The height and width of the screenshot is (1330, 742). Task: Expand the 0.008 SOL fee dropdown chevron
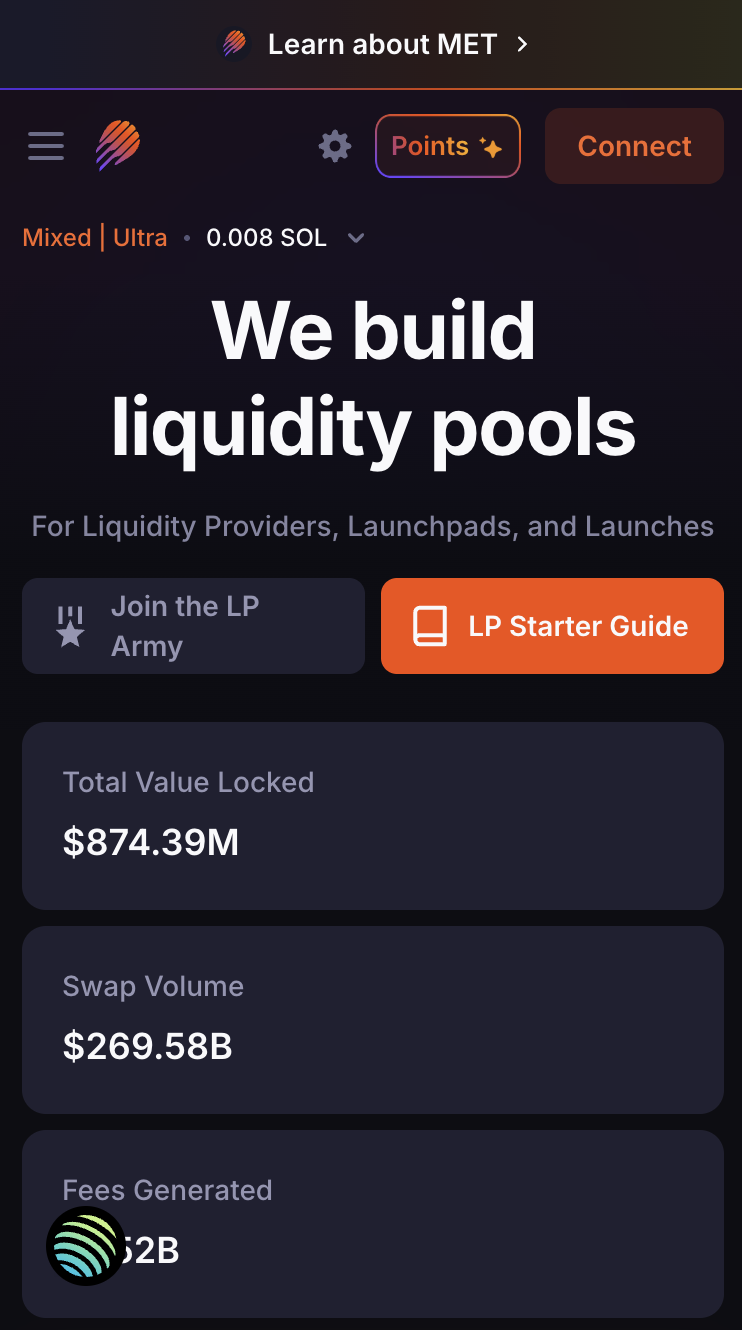click(x=356, y=238)
